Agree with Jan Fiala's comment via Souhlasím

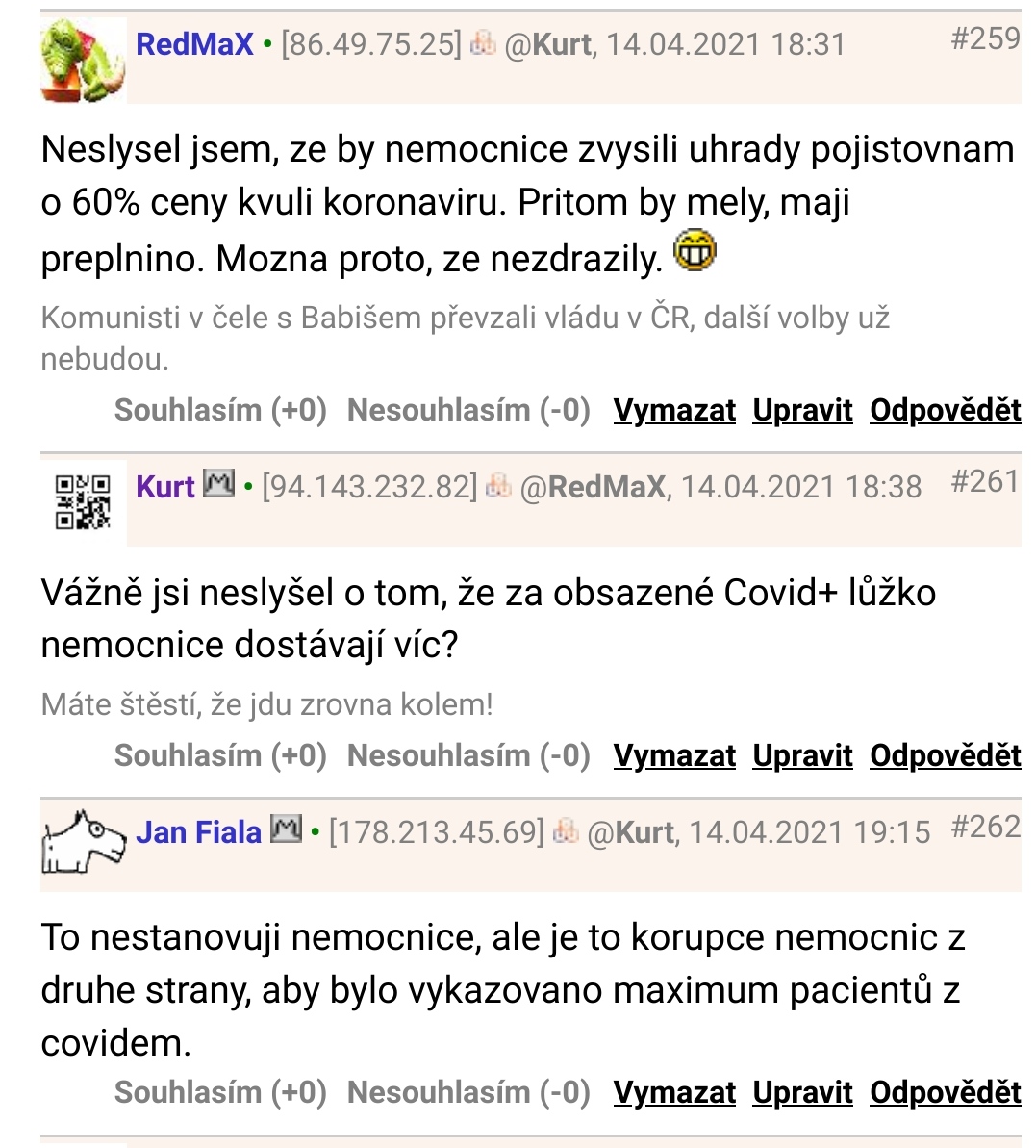coord(220,1092)
